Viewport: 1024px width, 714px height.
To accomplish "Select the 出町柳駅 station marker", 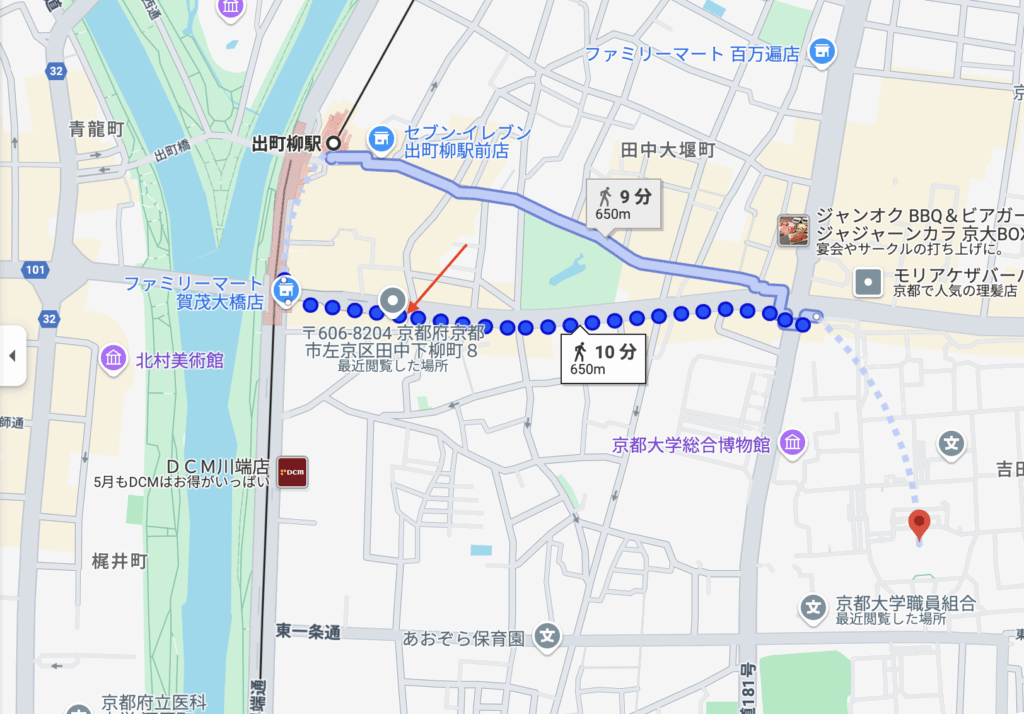I will pyautogui.click(x=333, y=144).
